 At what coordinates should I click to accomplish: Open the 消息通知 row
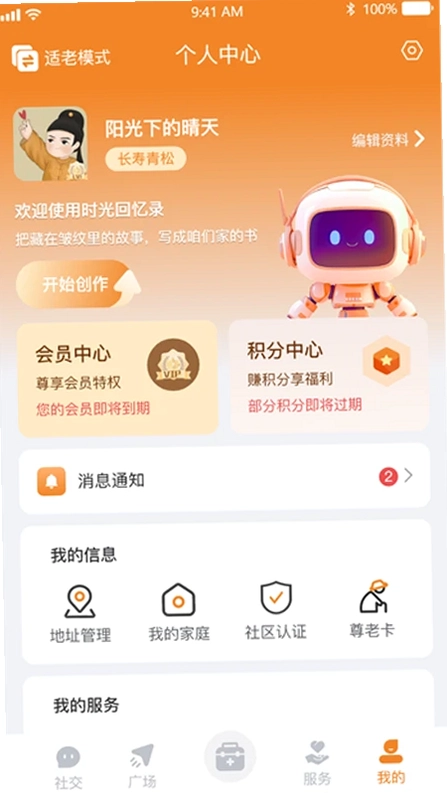[225, 479]
